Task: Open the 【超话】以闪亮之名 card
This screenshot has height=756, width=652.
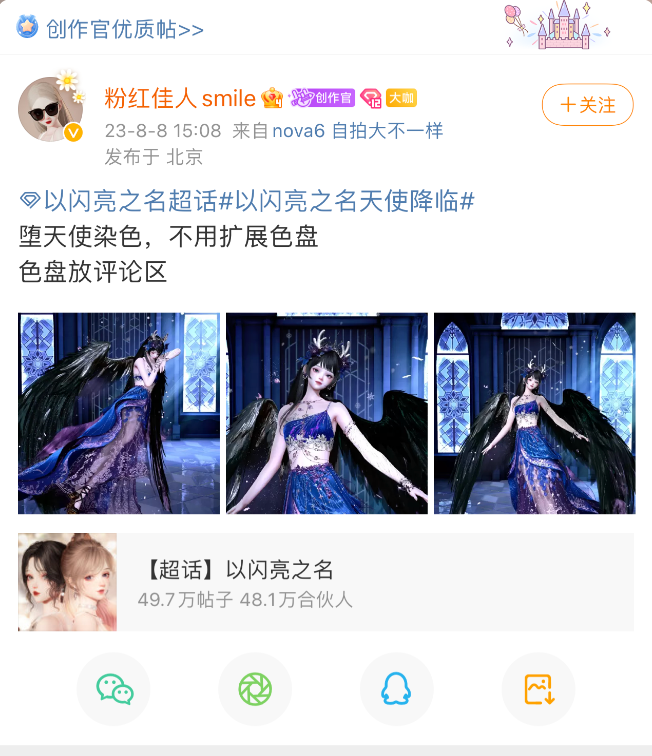Action: click(x=326, y=582)
